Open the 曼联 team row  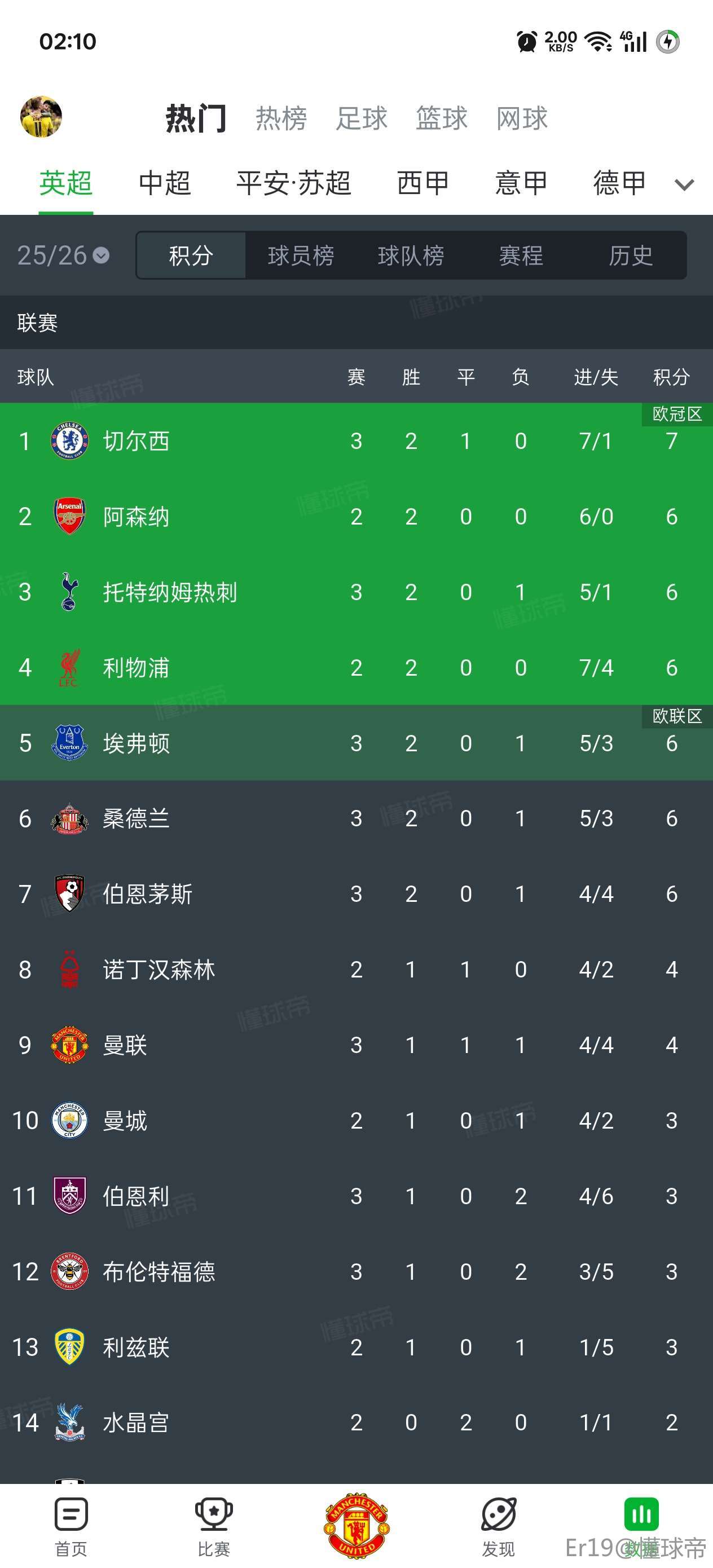point(356,1045)
